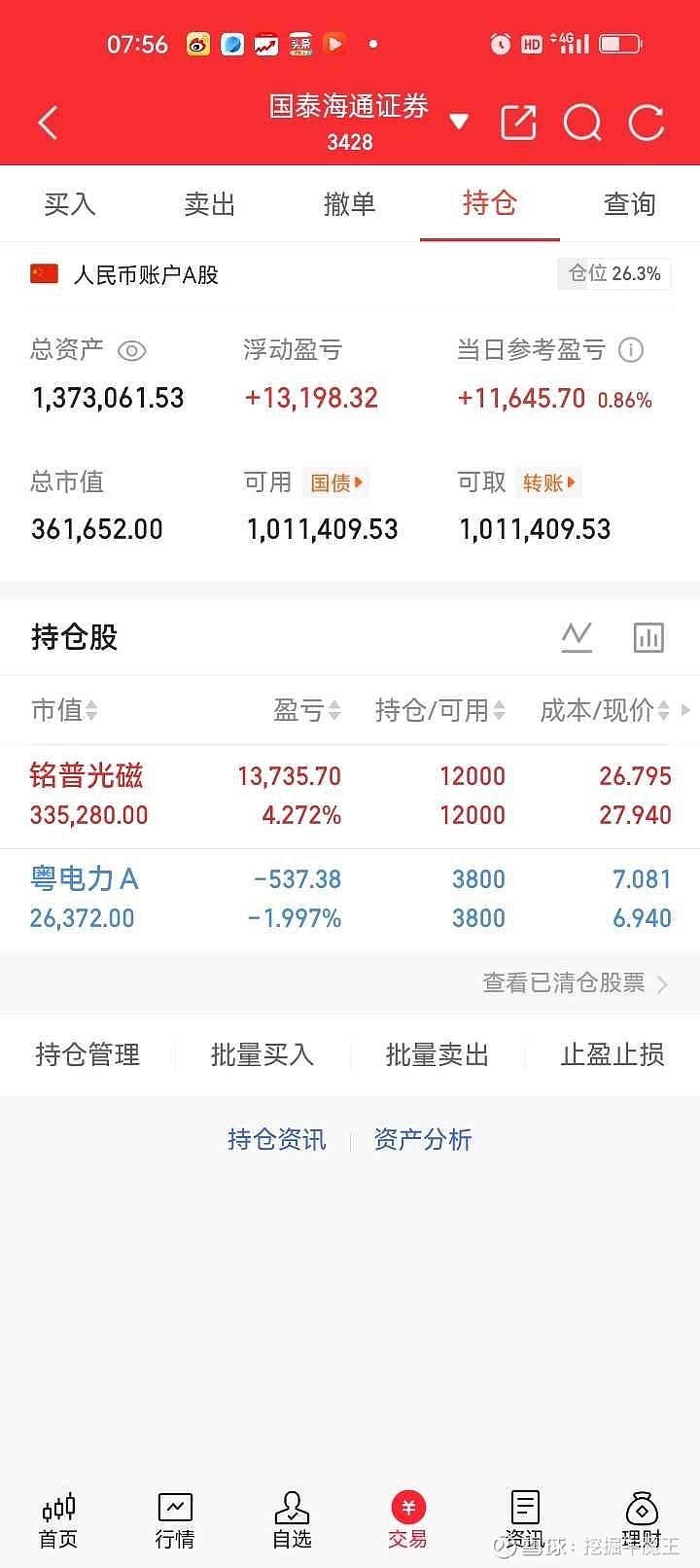
Task: Click the search icon at top right
Action: click(582, 123)
